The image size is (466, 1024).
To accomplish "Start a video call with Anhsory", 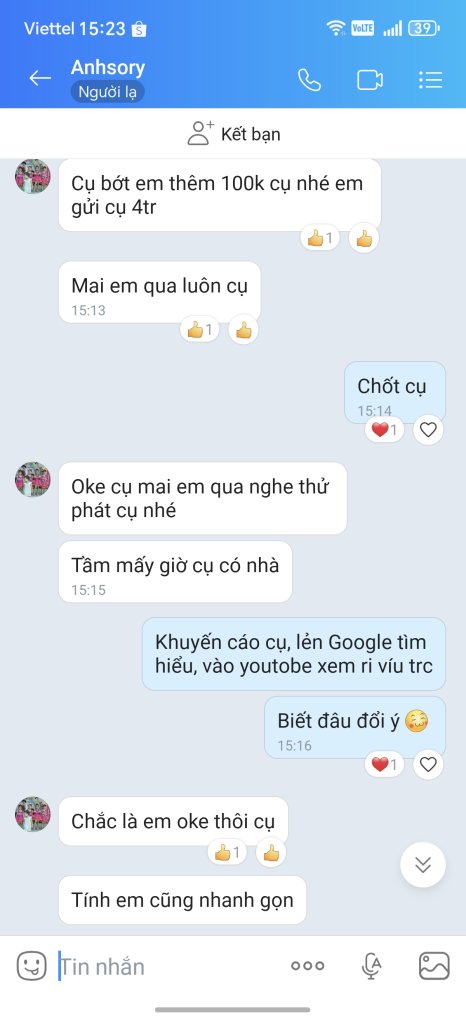I will tap(370, 80).
